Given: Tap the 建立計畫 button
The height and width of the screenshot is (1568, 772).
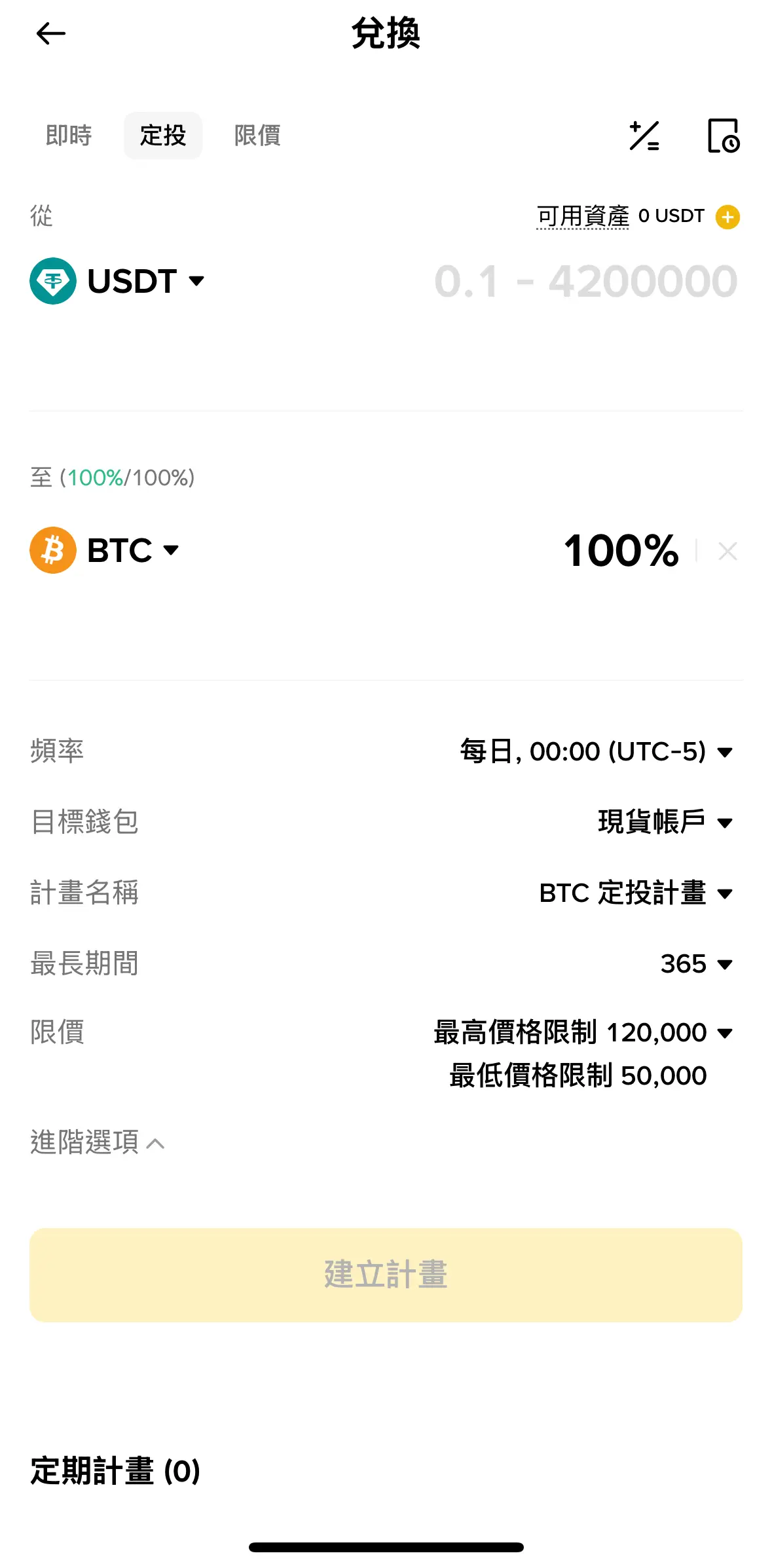Looking at the screenshot, I should coord(386,1275).
